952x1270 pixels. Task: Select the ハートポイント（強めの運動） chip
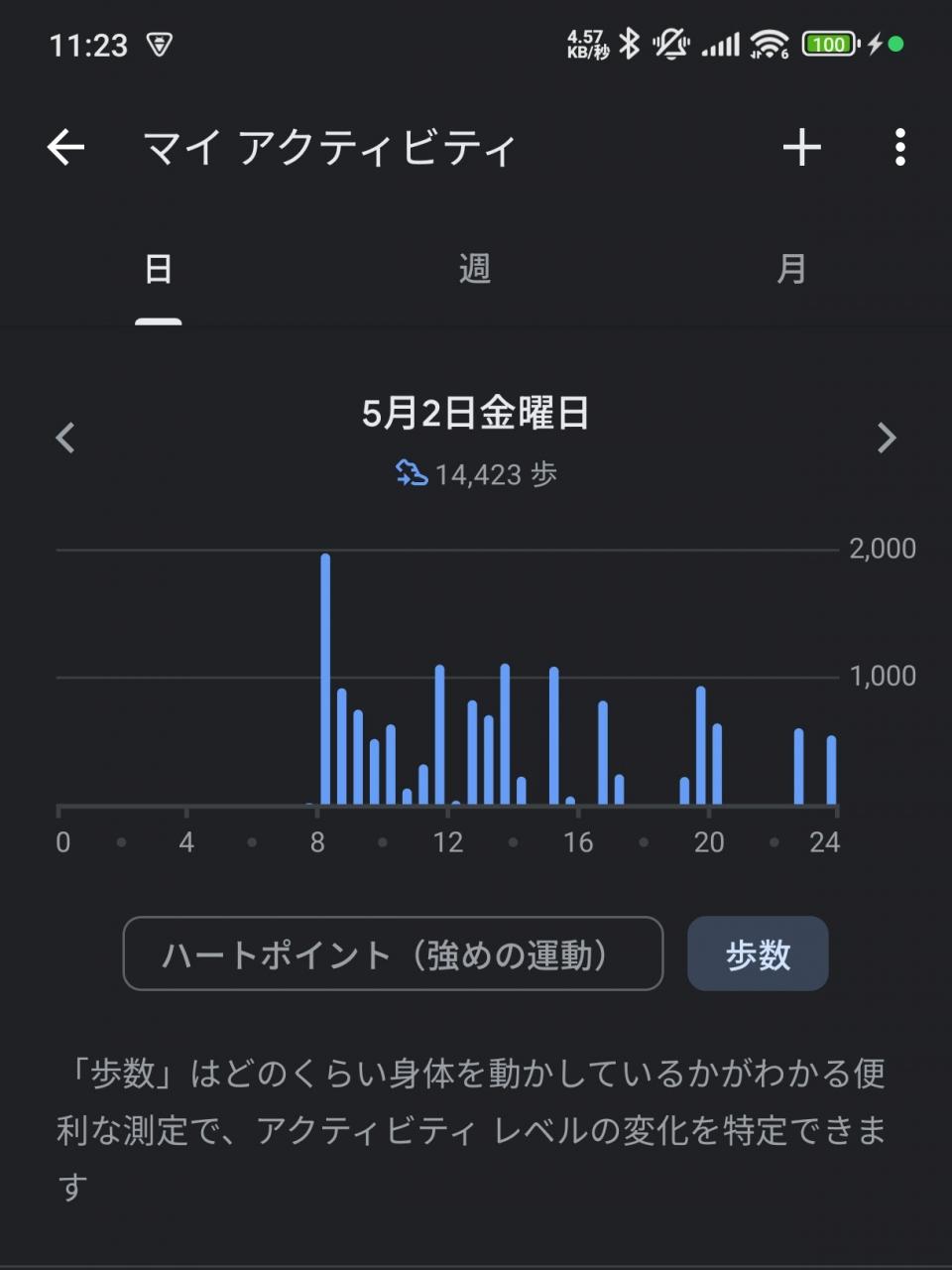click(393, 953)
